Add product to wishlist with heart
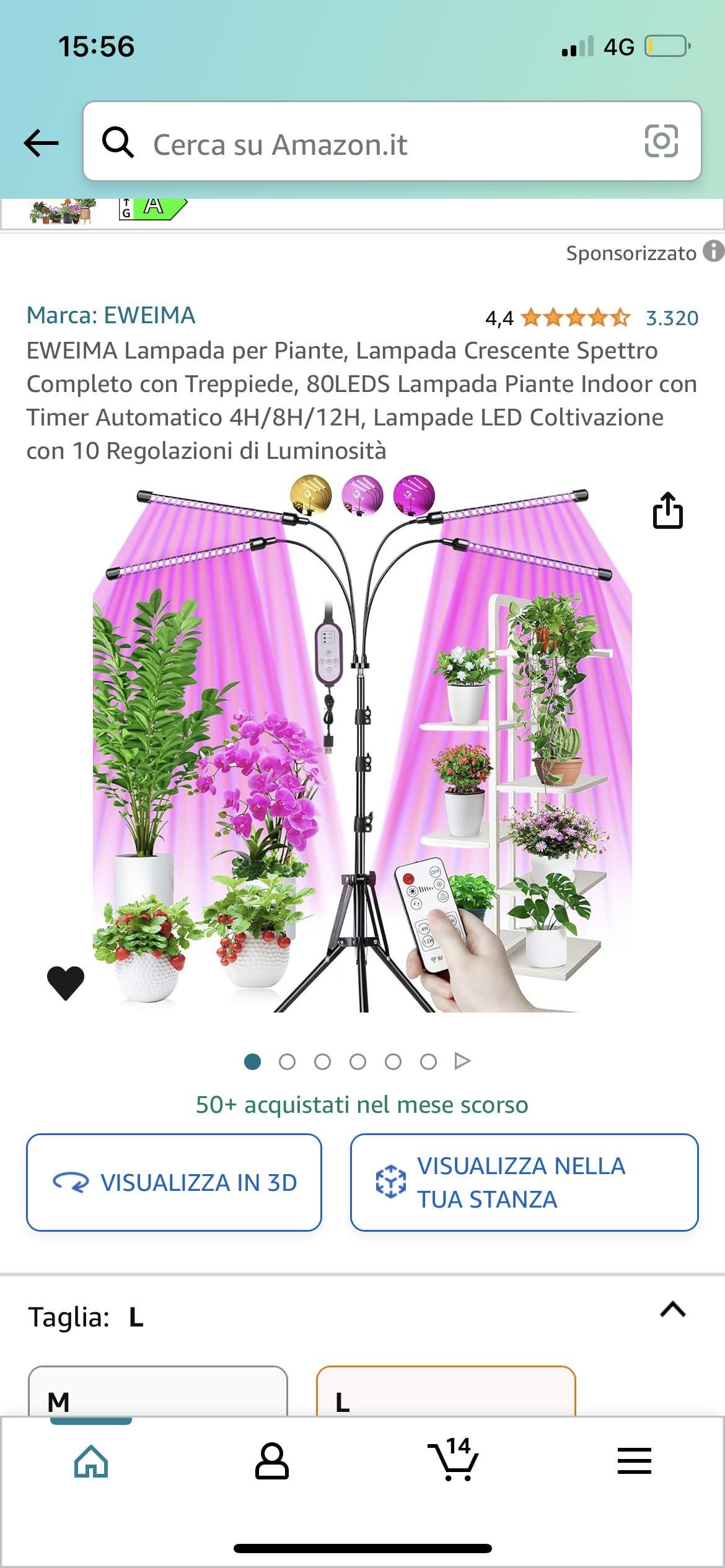This screenshot has width=725, height=1568. coord(66,982)
